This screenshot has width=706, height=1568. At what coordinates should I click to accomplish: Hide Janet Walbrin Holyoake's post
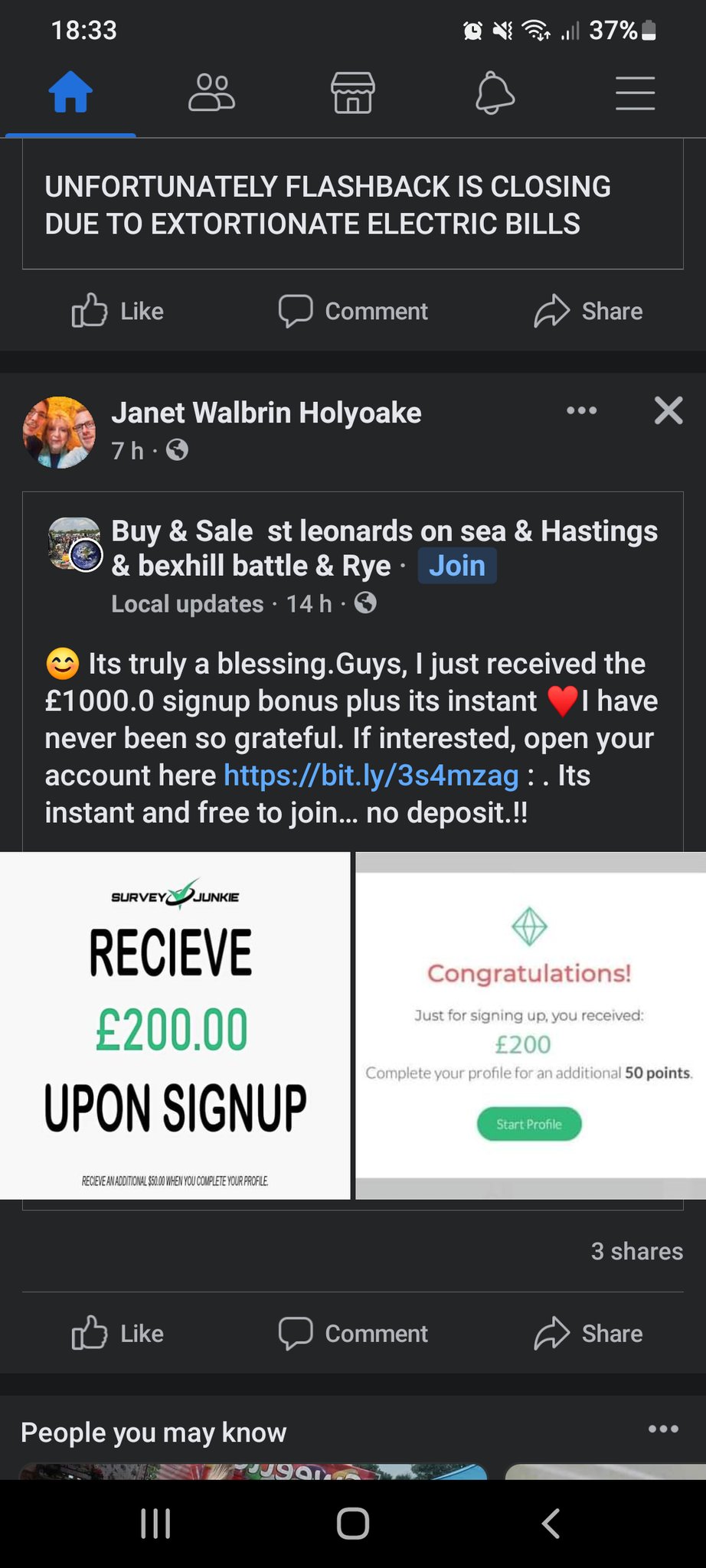click(668, 411)
